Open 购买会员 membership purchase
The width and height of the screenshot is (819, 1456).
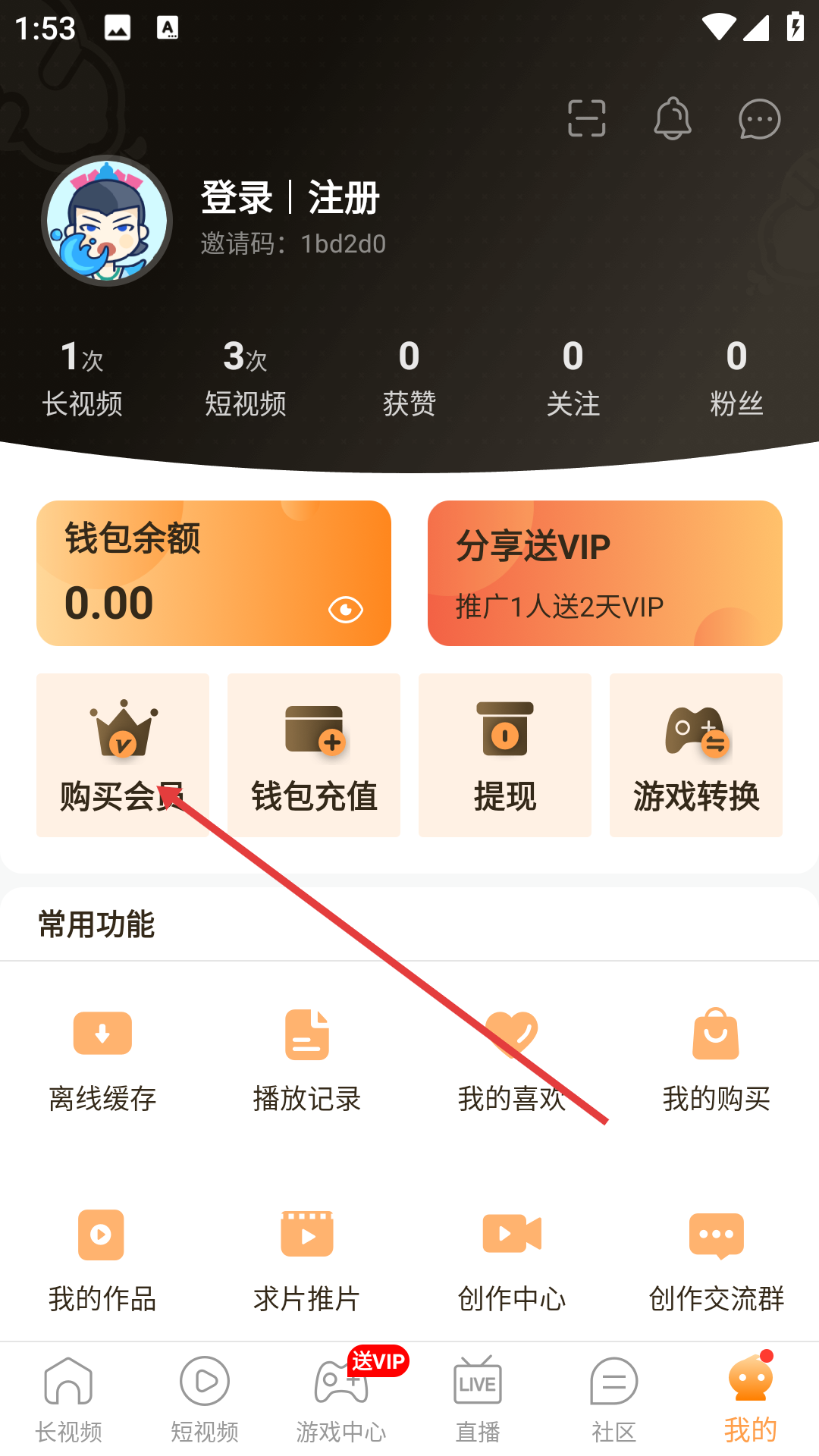[x=122, y=755]
